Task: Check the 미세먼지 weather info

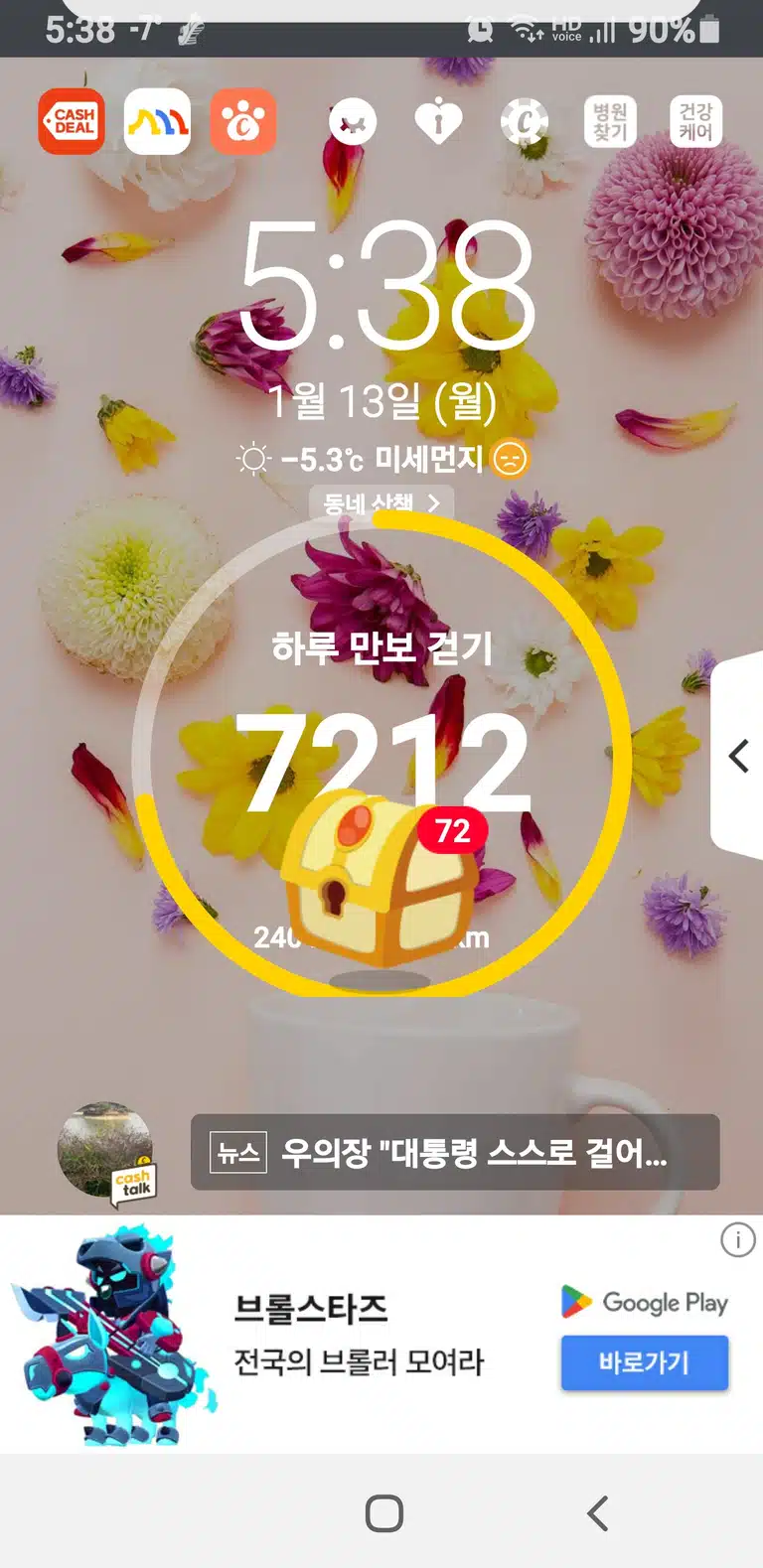Action: (x=383, y=459)
